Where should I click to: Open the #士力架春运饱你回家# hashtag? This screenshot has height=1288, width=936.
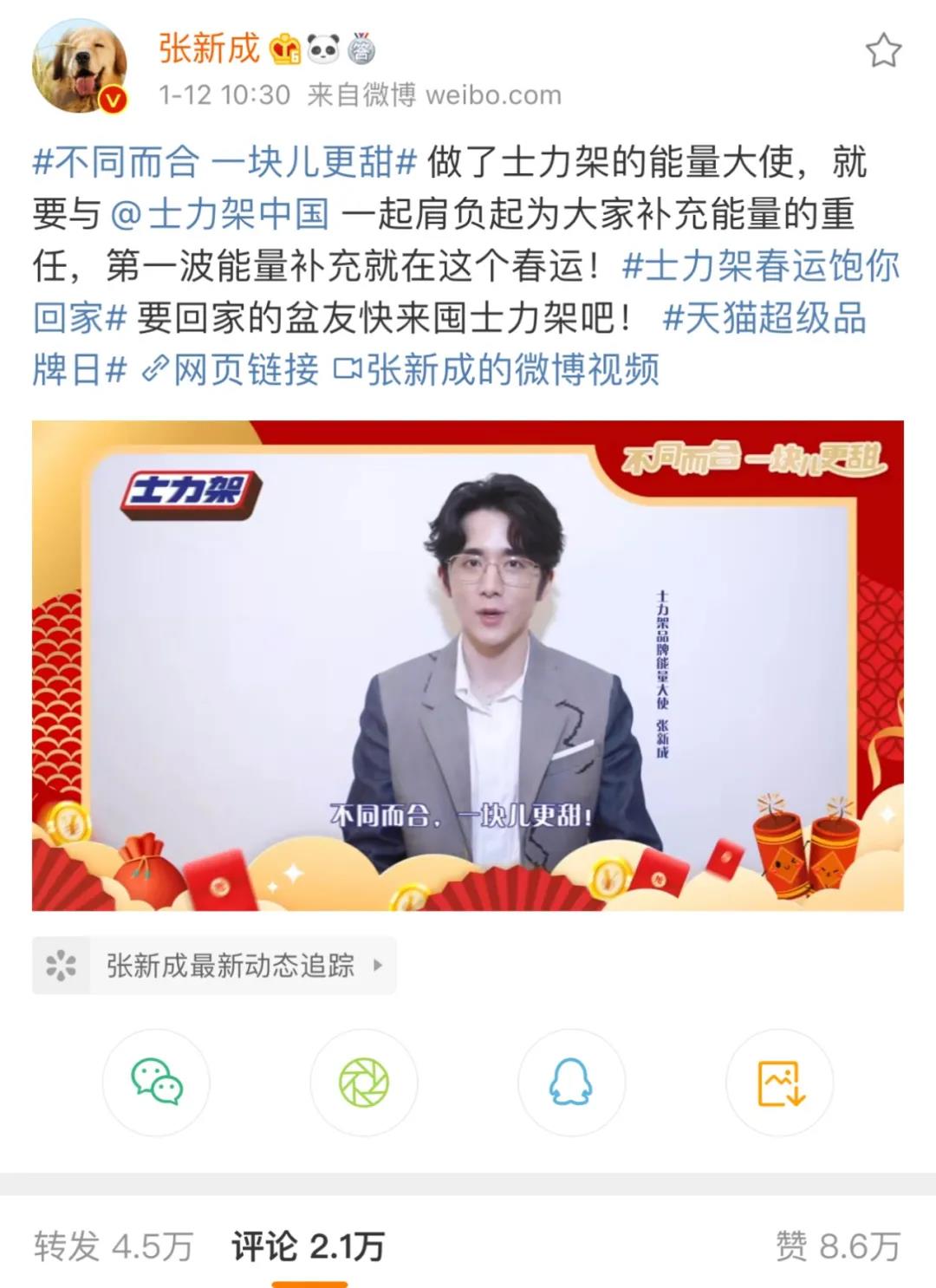click(x=760, y=267)
